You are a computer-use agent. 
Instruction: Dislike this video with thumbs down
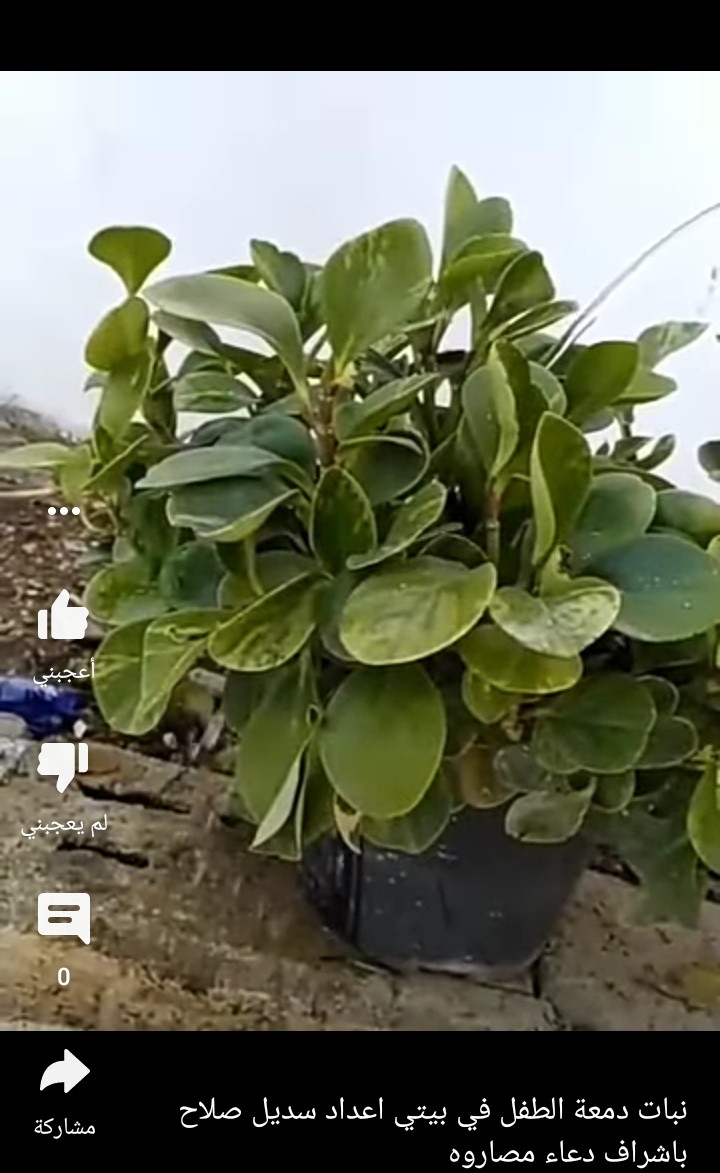[x=63, y=766]
